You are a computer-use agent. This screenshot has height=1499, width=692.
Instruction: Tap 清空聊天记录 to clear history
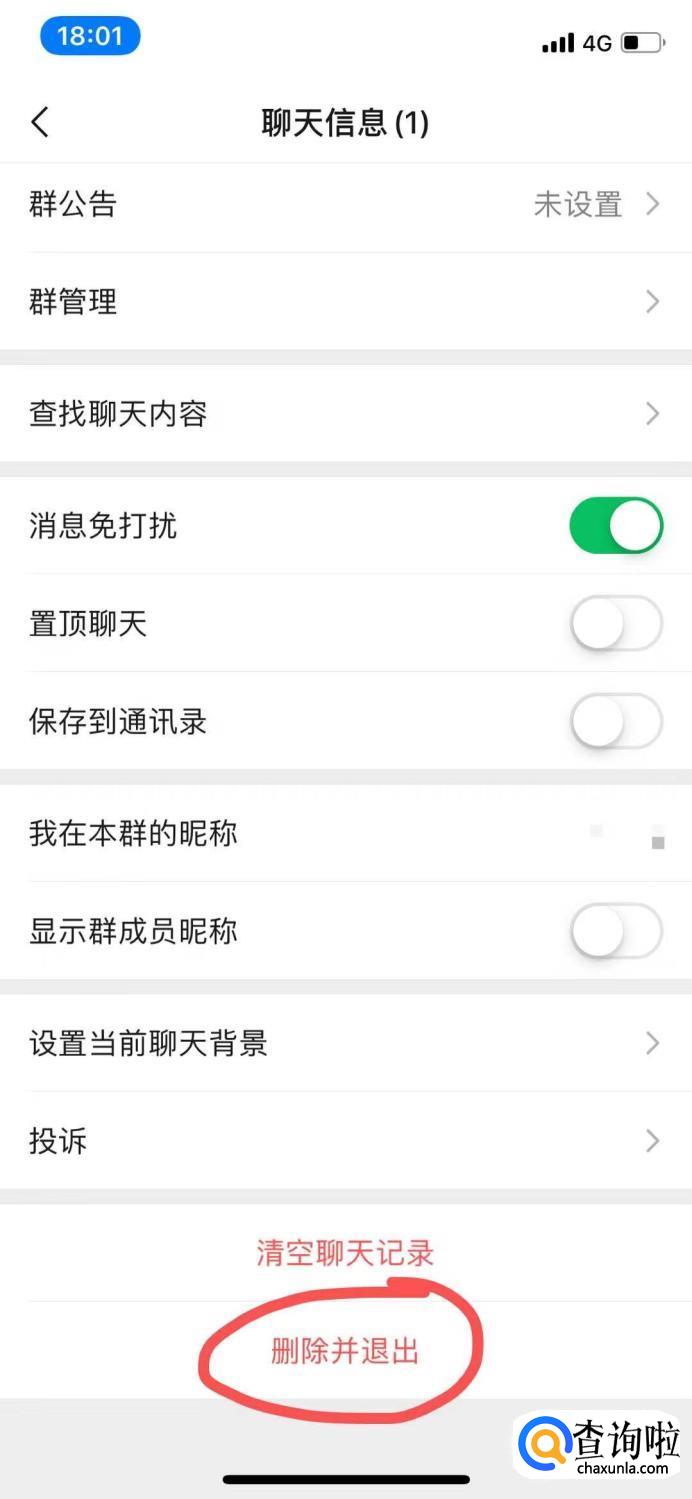coord(345,1253)
